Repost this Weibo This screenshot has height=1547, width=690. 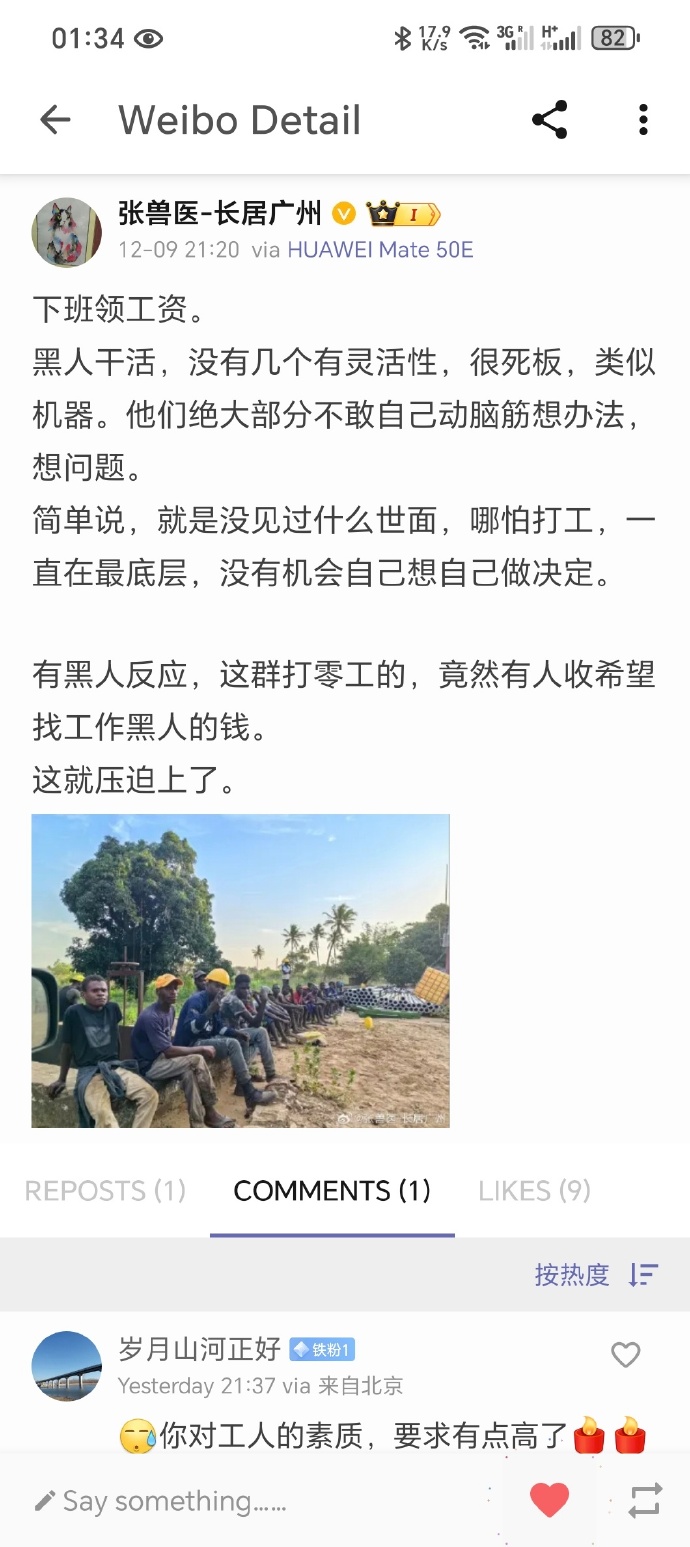[645, 1500]
